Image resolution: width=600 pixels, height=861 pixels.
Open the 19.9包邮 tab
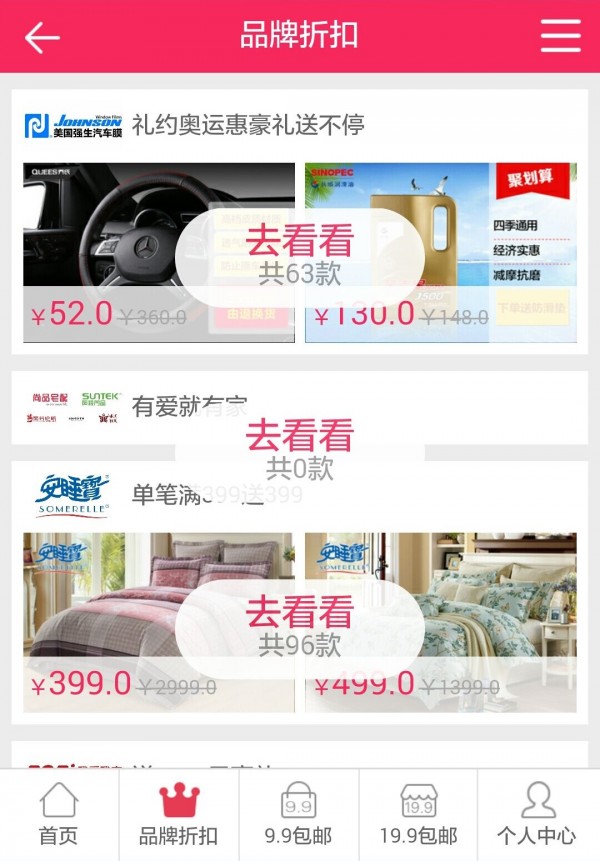(x=418, y=814)
